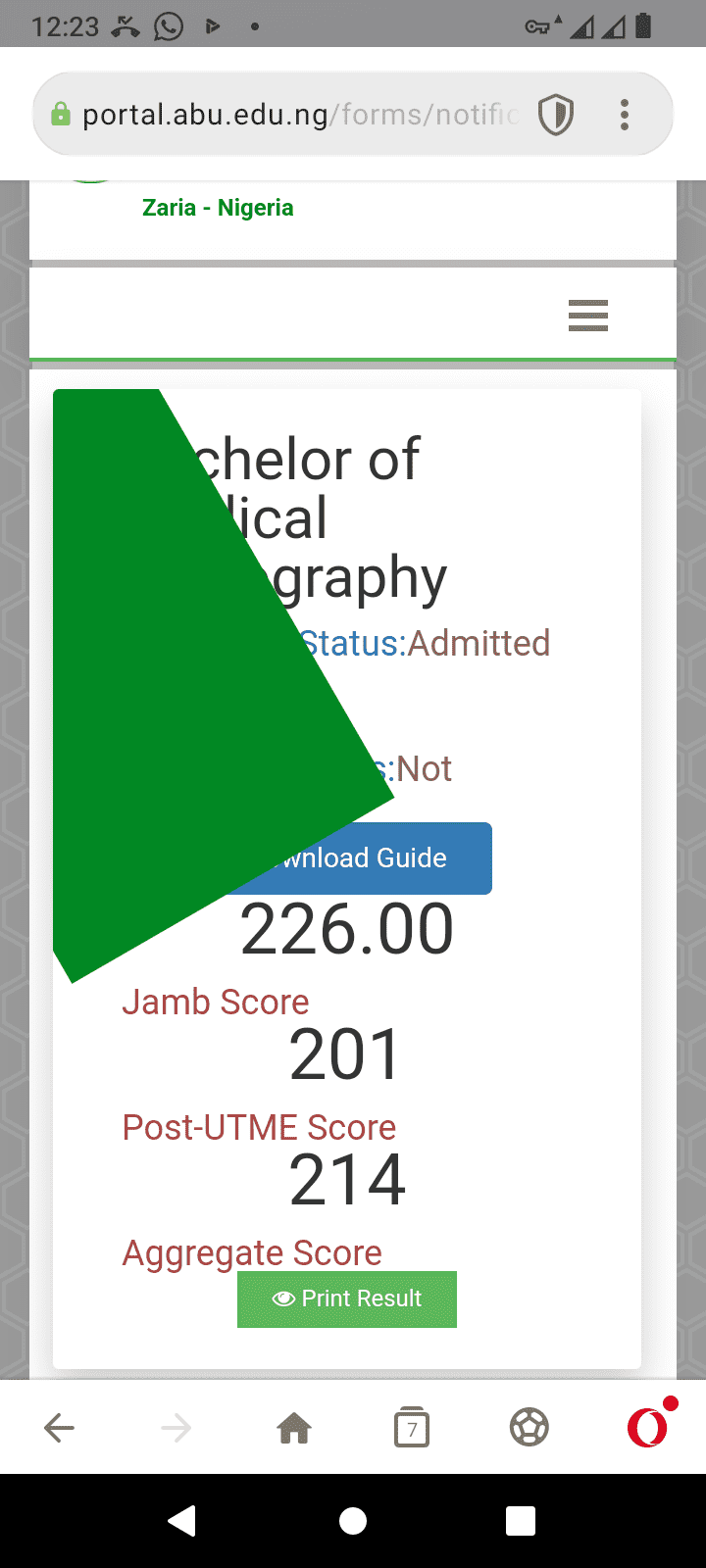Image resolution: width=706 pixels, height=1568 pixels.
Task: Open the hamburger navigation menu
Action: coord(588,316)
